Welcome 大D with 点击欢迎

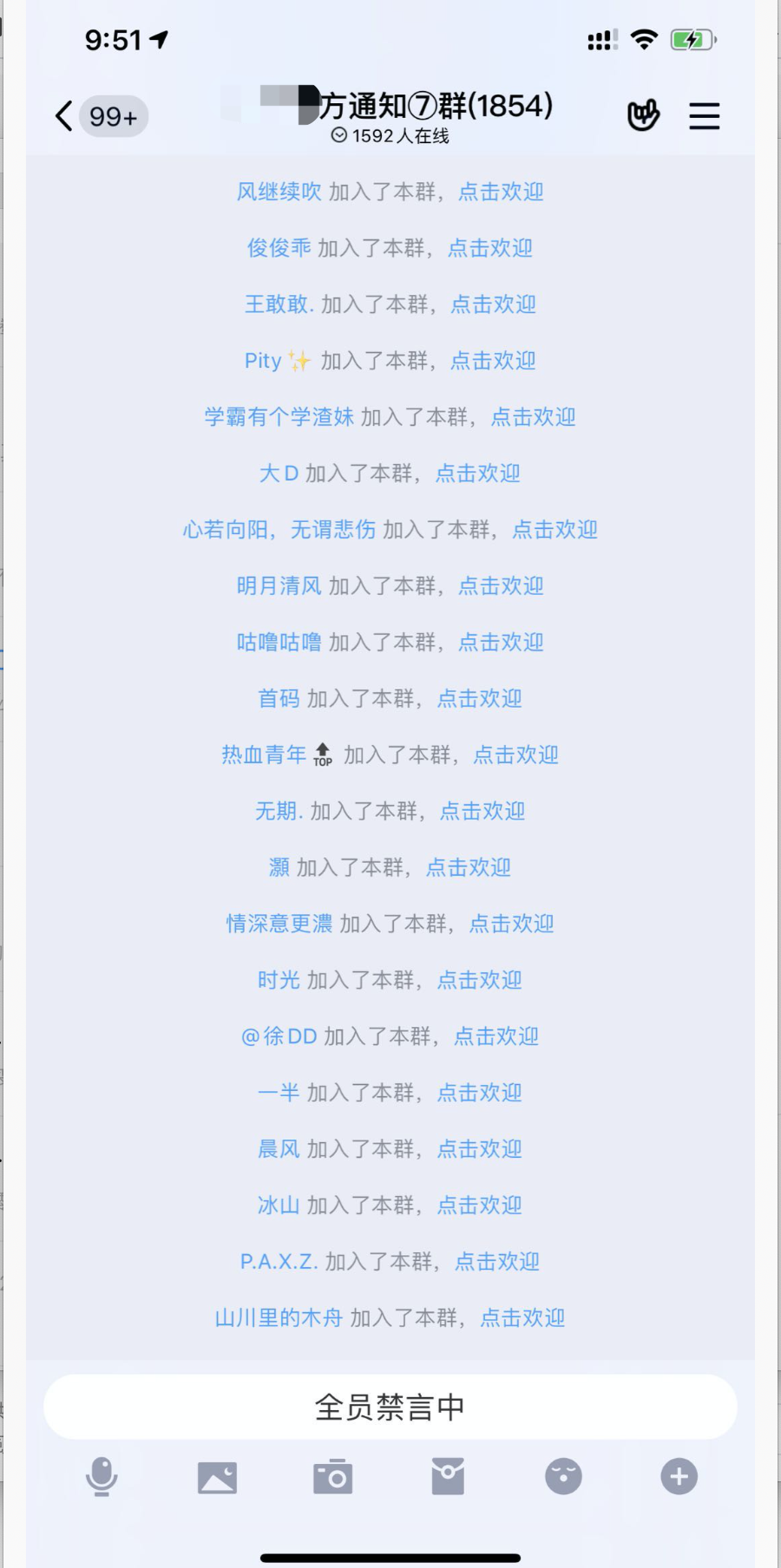click(x=477, y=474)
